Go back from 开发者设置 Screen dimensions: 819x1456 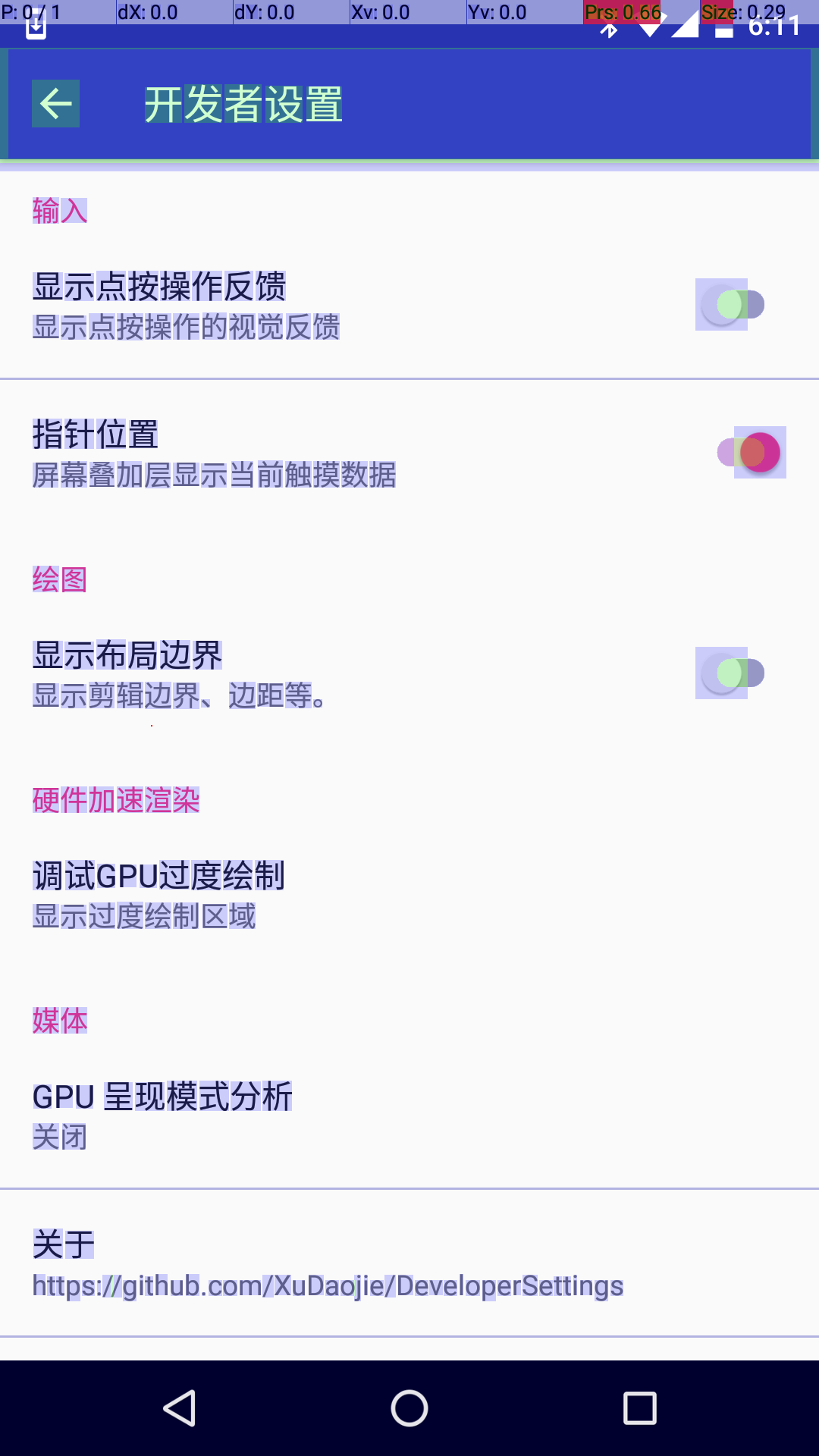click(x=55, y=104)
